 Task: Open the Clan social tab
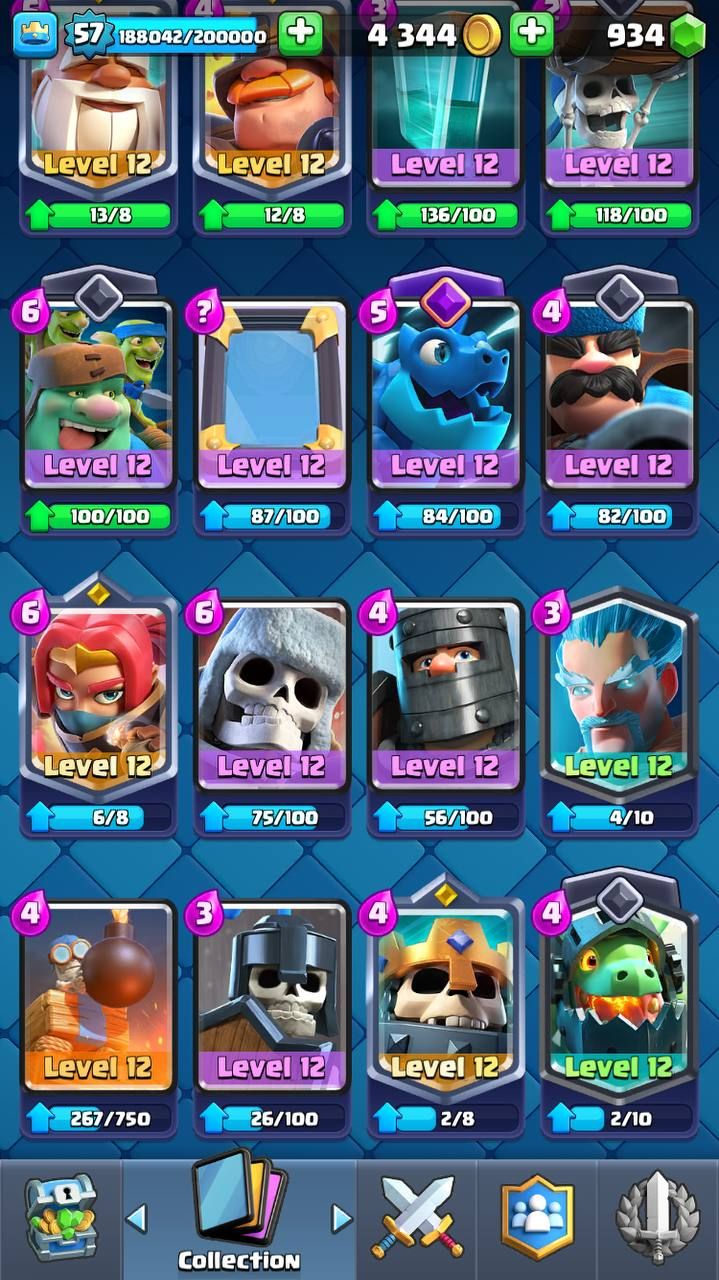coord(537,1219)
